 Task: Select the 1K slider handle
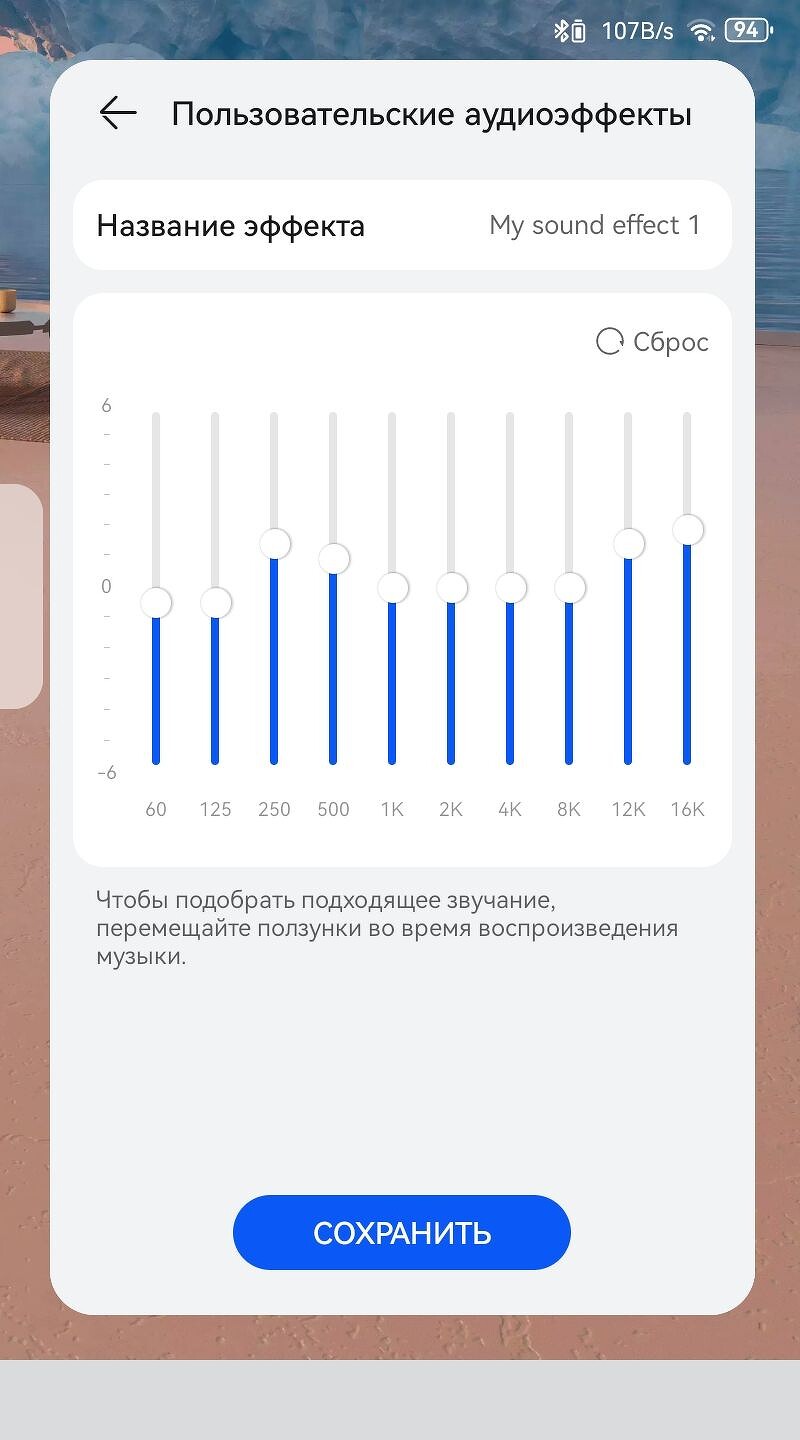[x=392, y=587]
